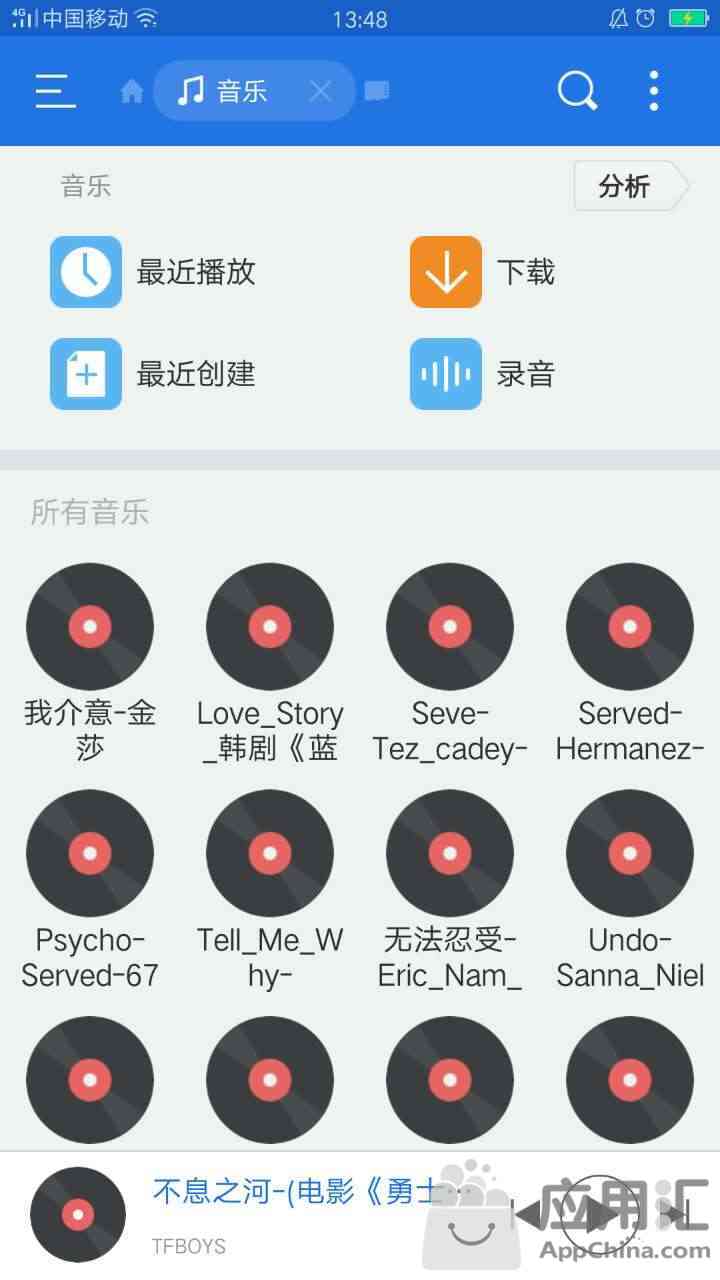The width and height of the screenshot is (720, 1280).
Task: Open 最近创建 recently created
Action: coord(153,374)
